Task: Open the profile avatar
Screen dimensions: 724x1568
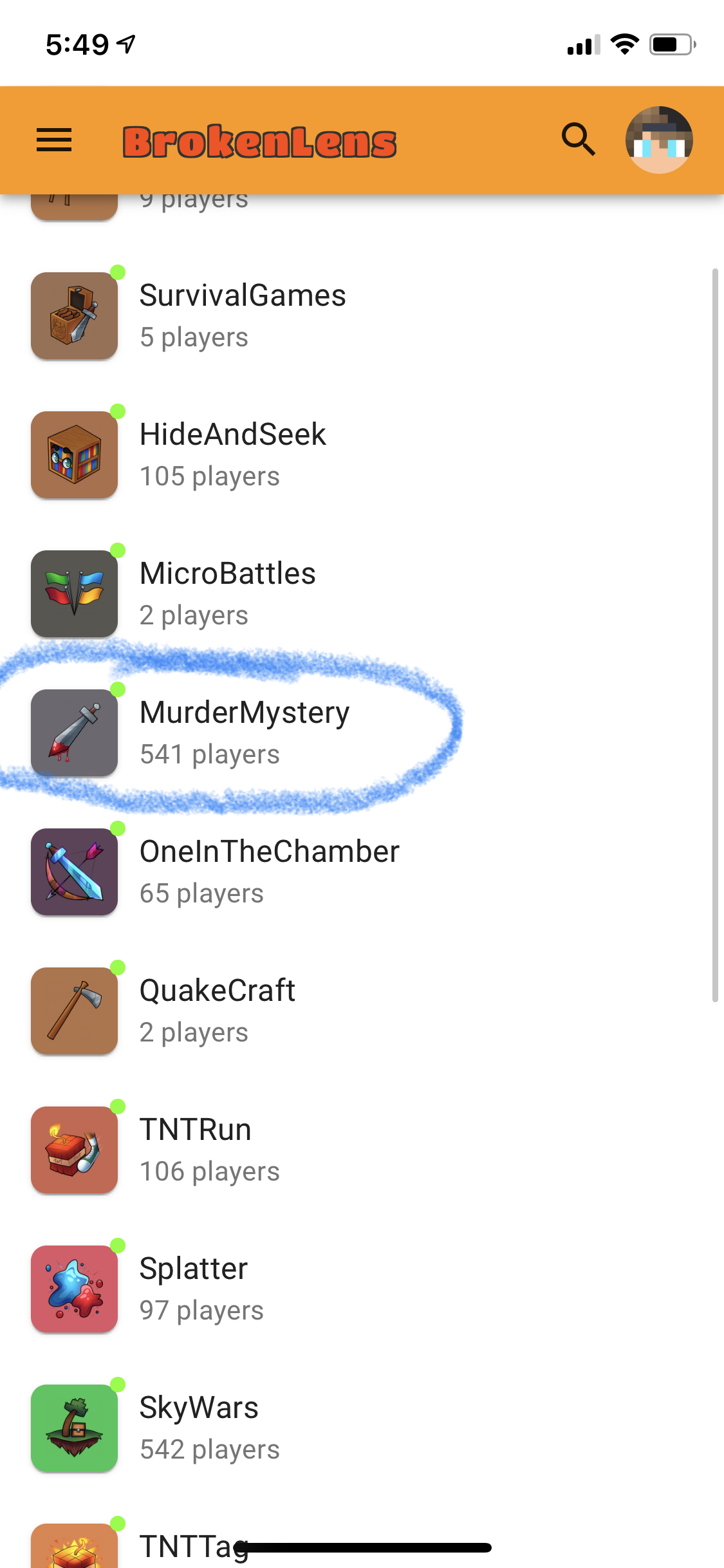Action: tap(659, 140)
